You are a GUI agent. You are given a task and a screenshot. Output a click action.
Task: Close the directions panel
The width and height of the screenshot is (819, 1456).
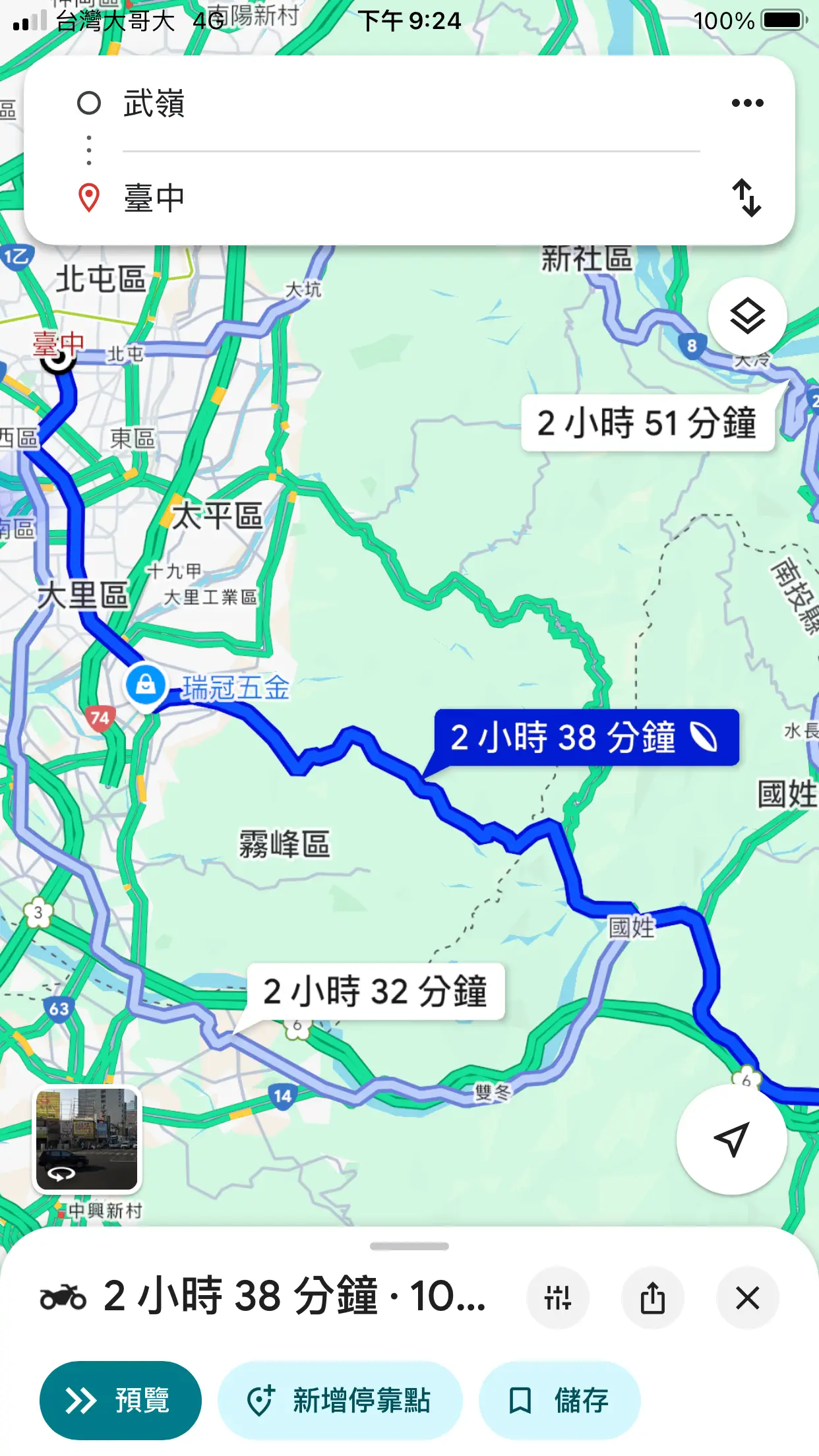click(747, 1298)
